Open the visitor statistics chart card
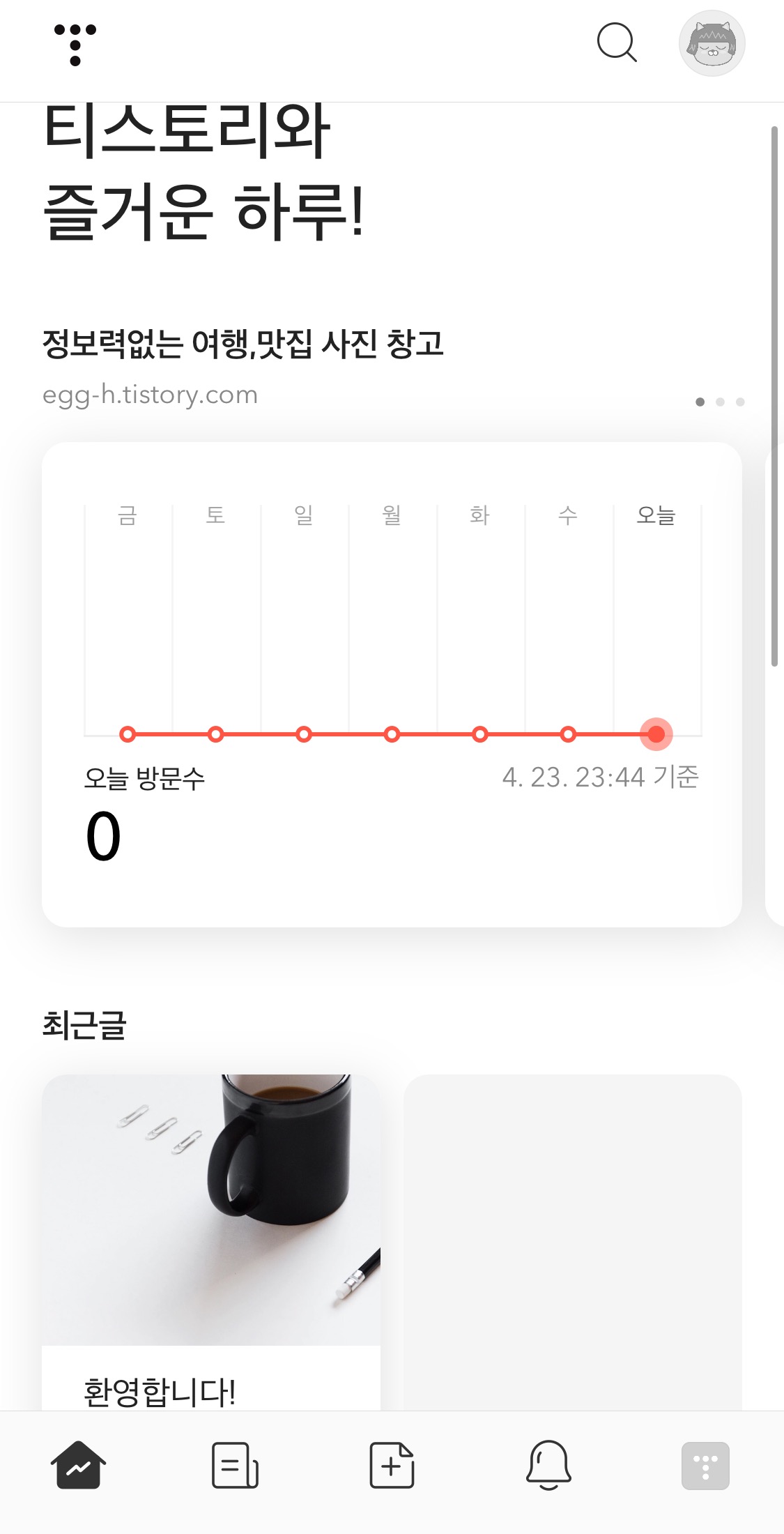This screenshot has width=784, height=1534. [x=392, y=684]
